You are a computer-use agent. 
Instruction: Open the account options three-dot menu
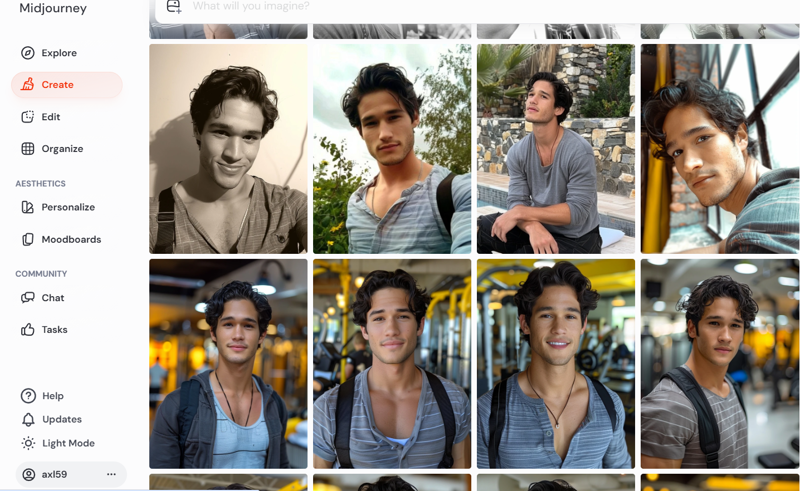click(x=111, y=475)
